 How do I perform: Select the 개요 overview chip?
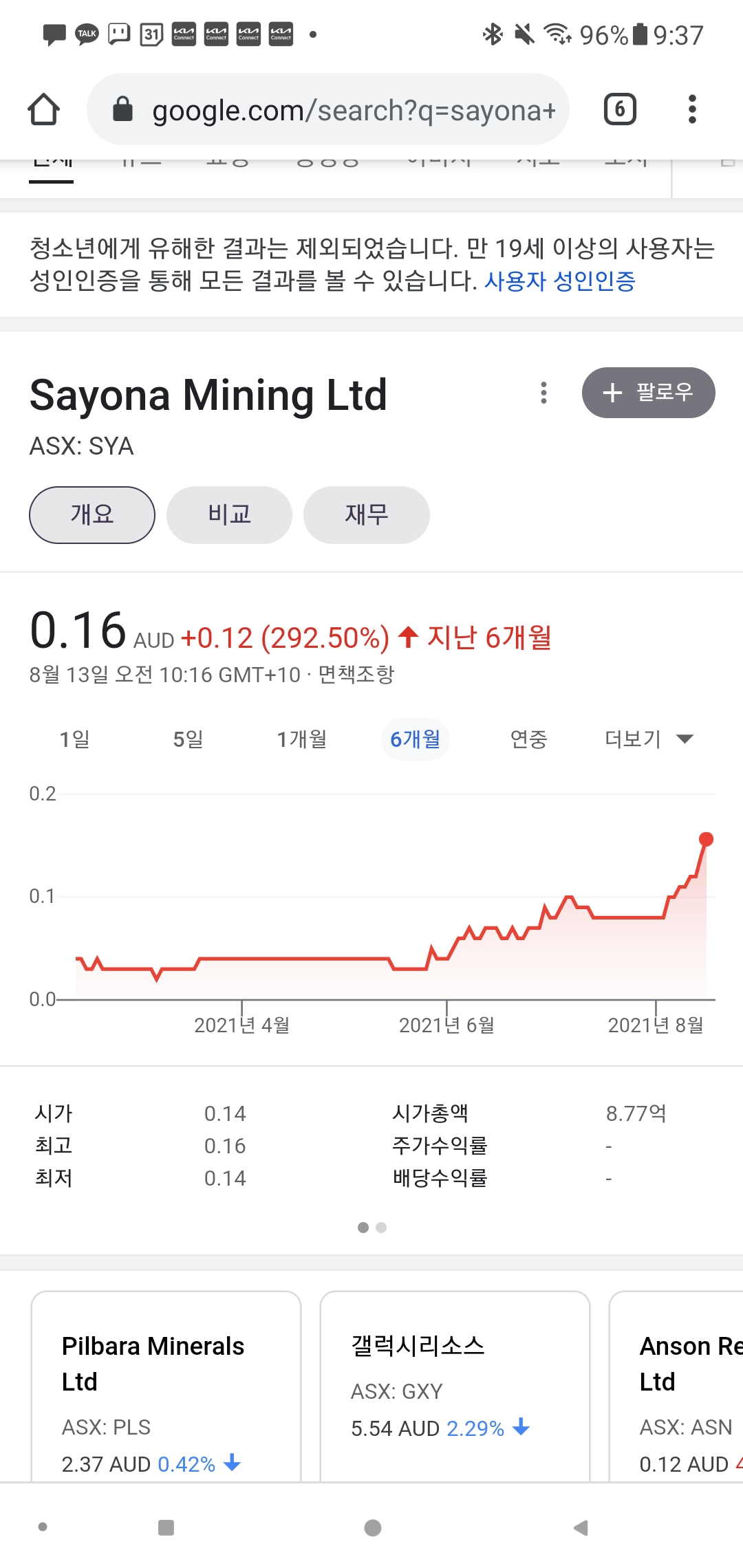(x=92, y=514)
